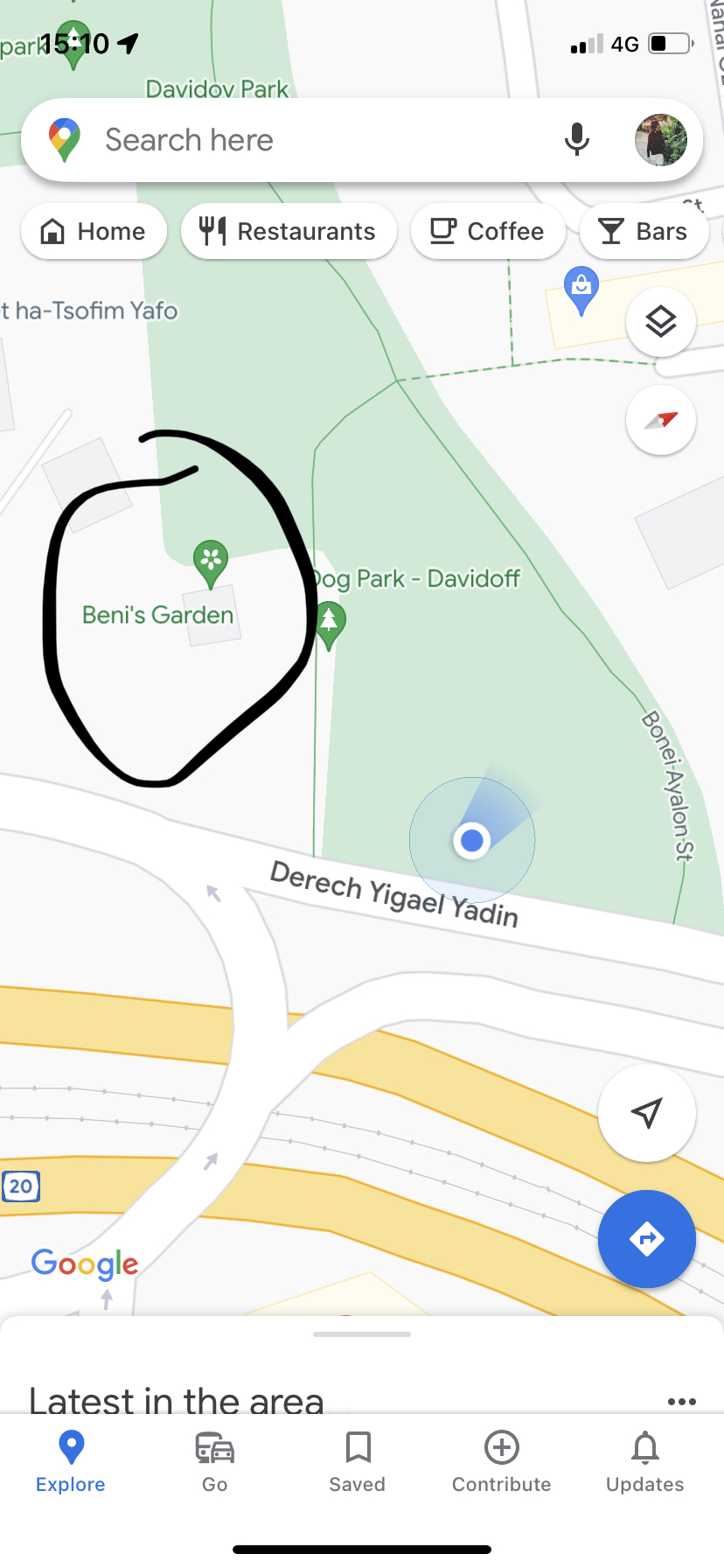Viewport: 724px width, 1568px height.
Task: Reset map orientation with the compass
Action: (x=661, y=420)
